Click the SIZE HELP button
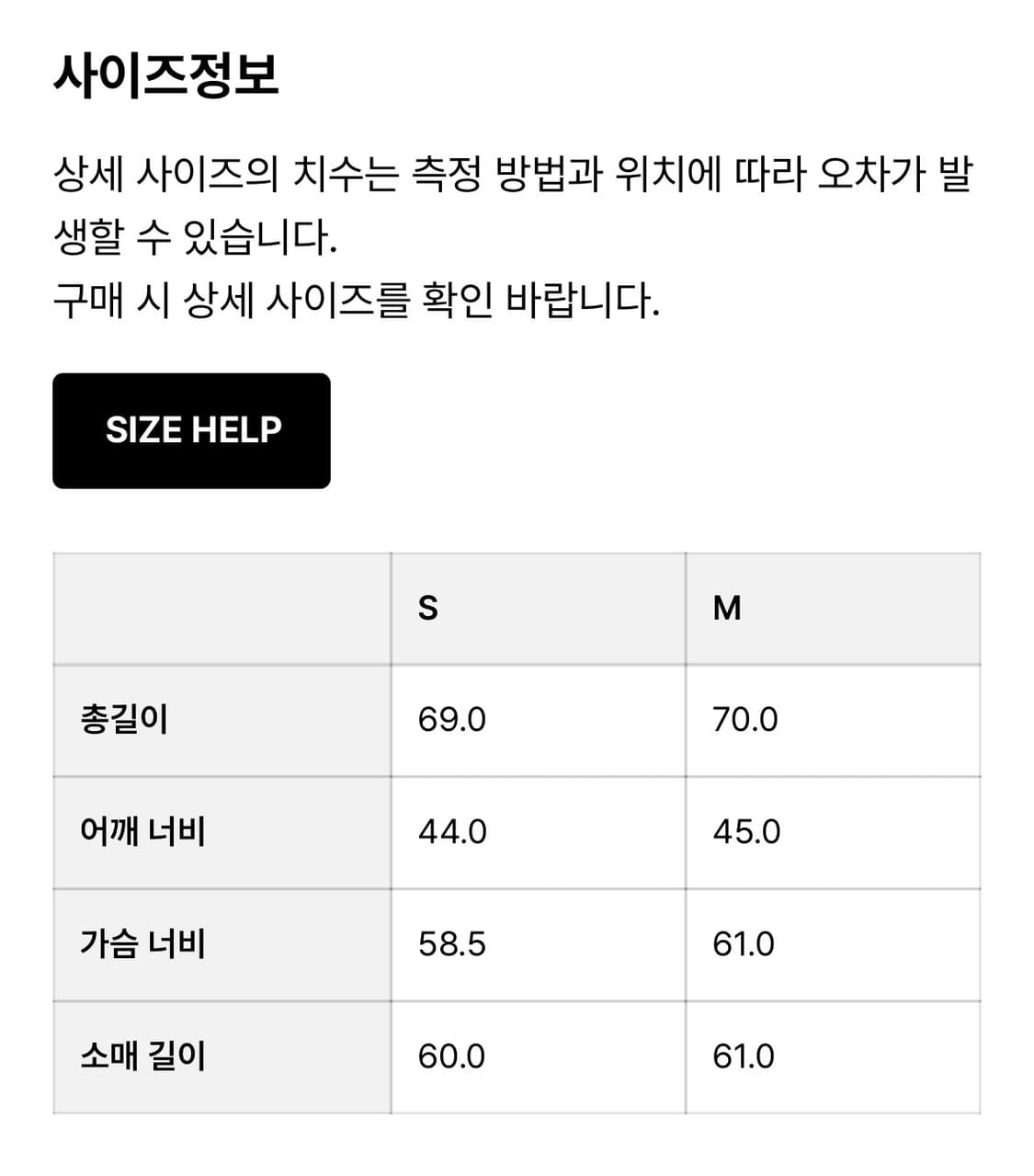The image size is (1034, 1176). [191, 428]
